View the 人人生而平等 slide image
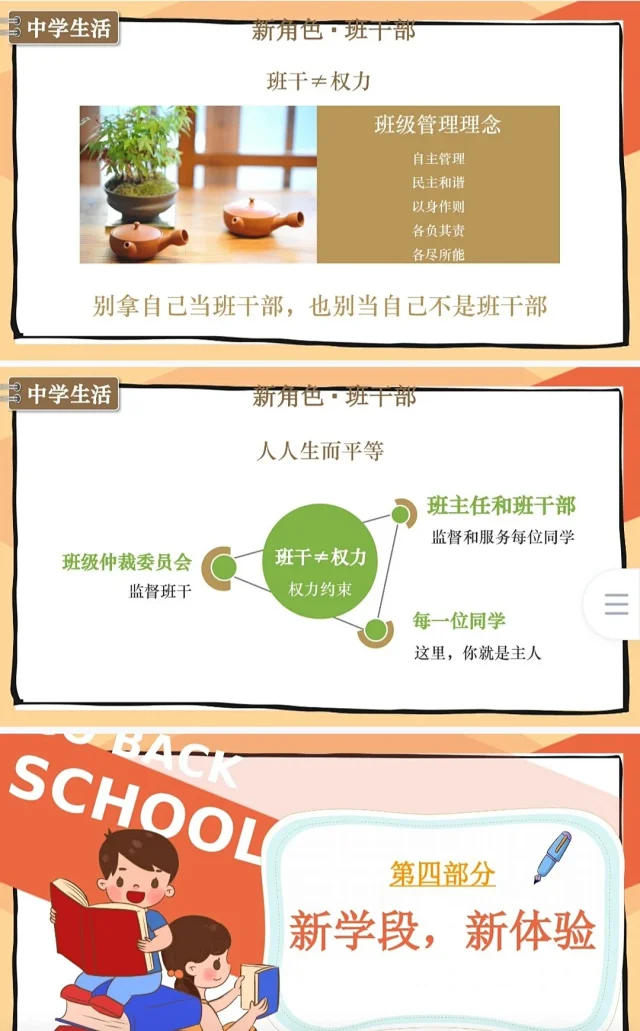The image size is (640, 1031). [x=300, y=545]
